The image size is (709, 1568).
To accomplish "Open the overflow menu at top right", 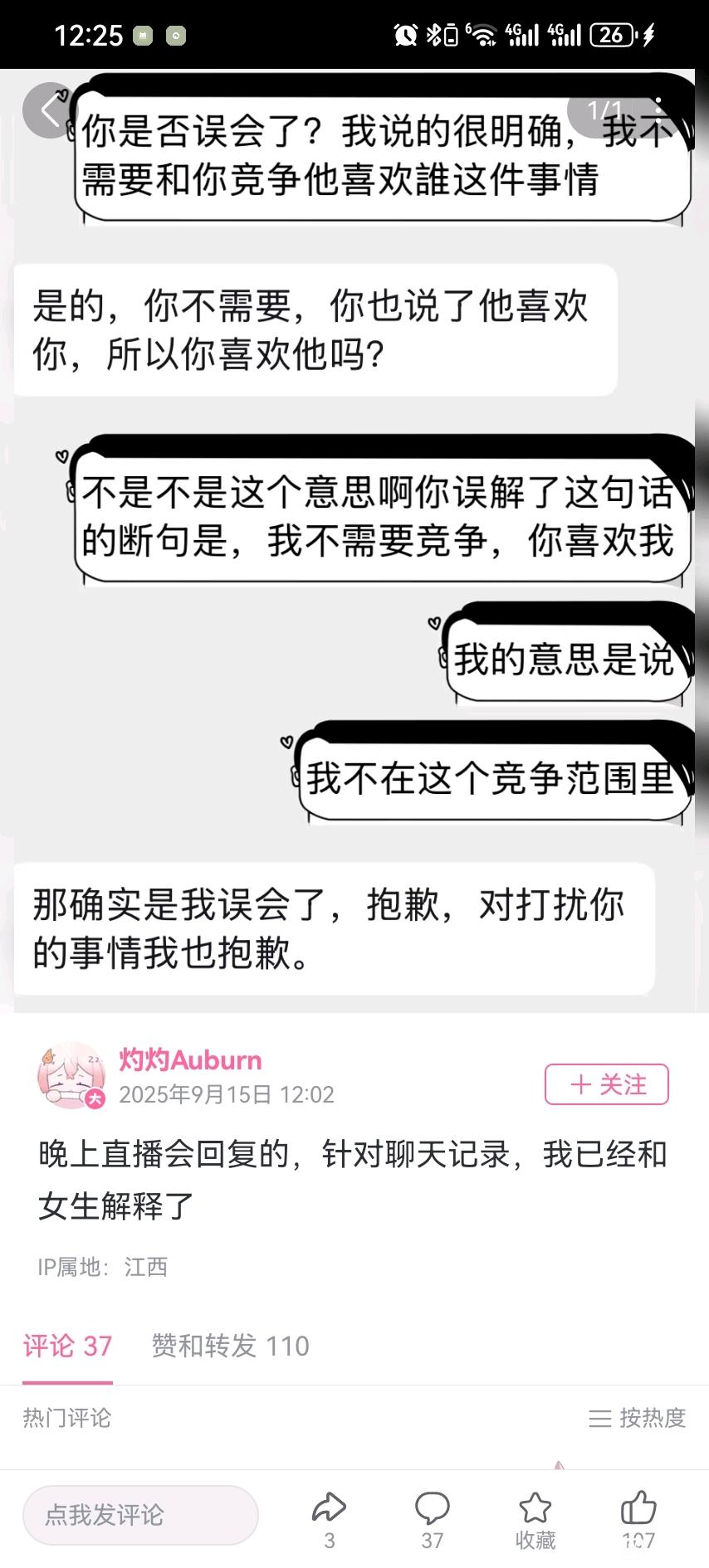I will (x=658, y=109).
